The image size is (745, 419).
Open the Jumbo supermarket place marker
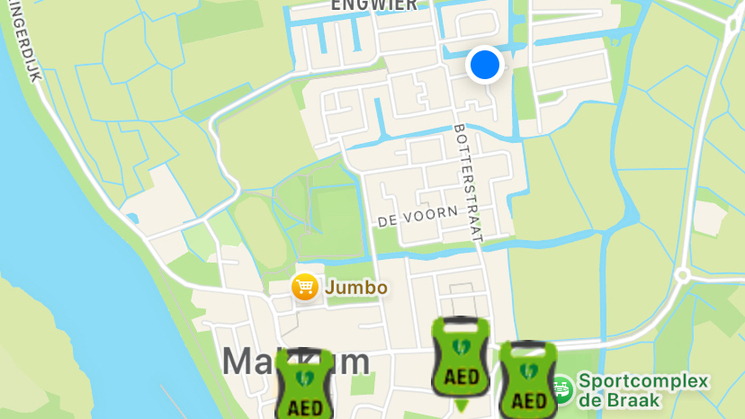tap(305, 288)
